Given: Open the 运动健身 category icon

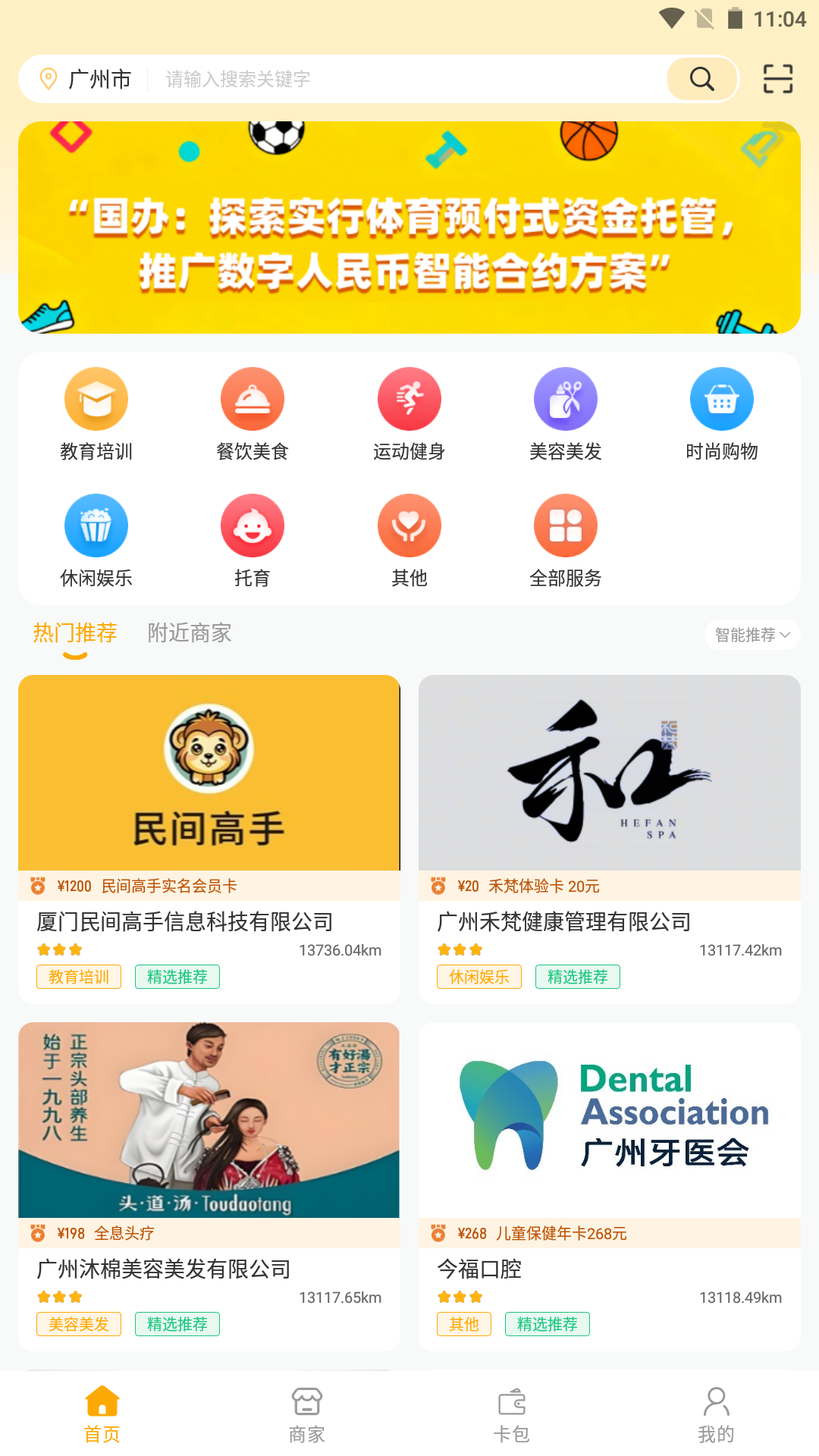Looking at the screenshot, I should [409, 398].
